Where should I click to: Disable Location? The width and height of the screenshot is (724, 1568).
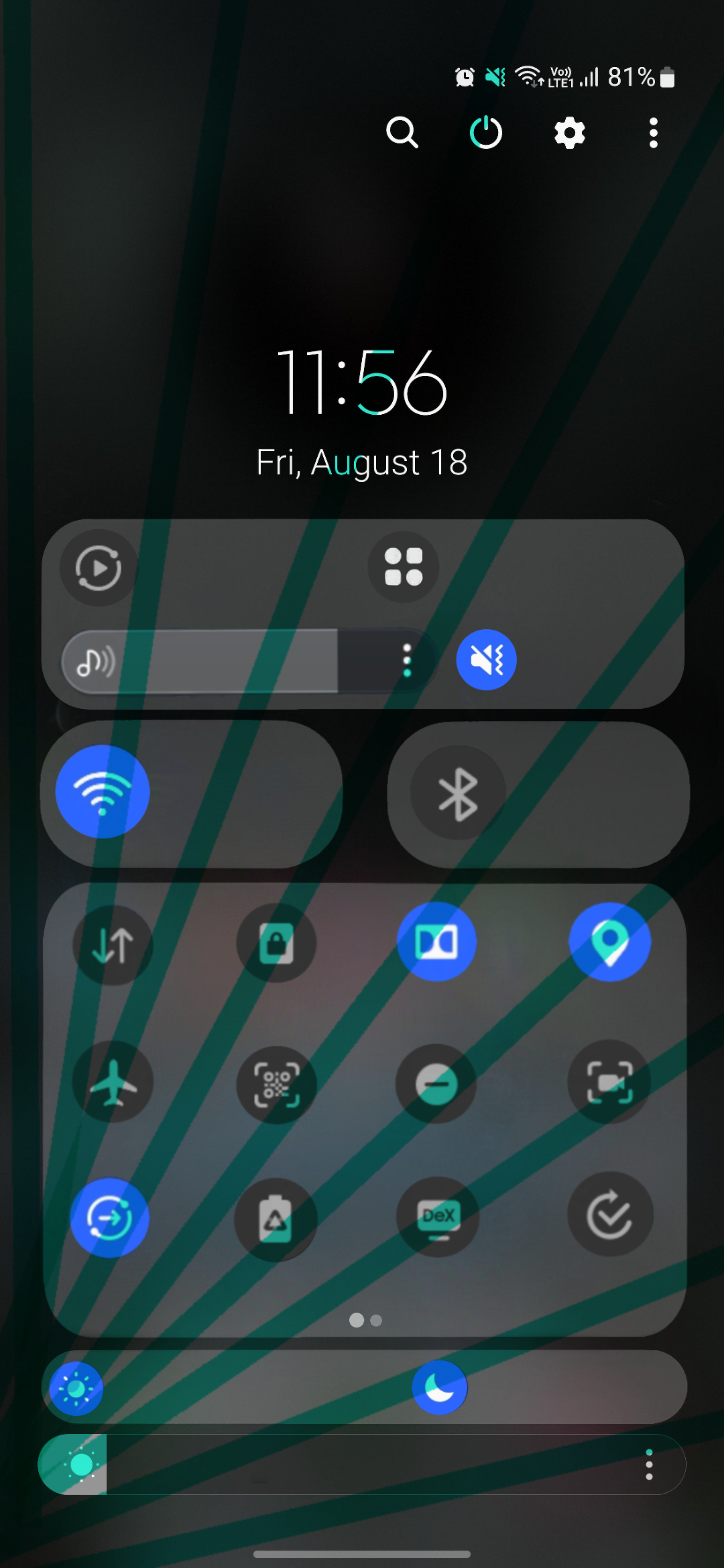point(610,941)
